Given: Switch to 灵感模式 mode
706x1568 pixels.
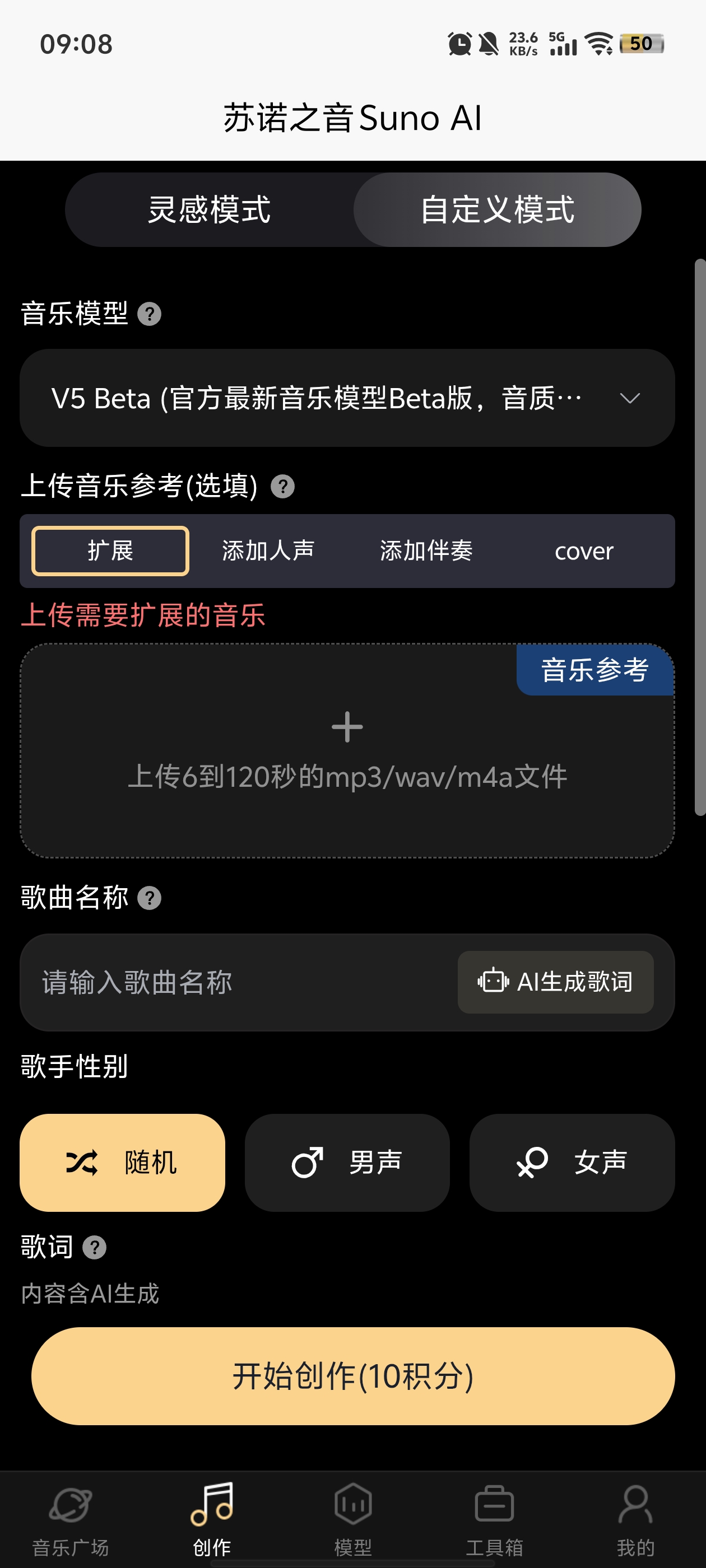Looking at the screenshot, I should pyautogui.click(x=209, y=210).
